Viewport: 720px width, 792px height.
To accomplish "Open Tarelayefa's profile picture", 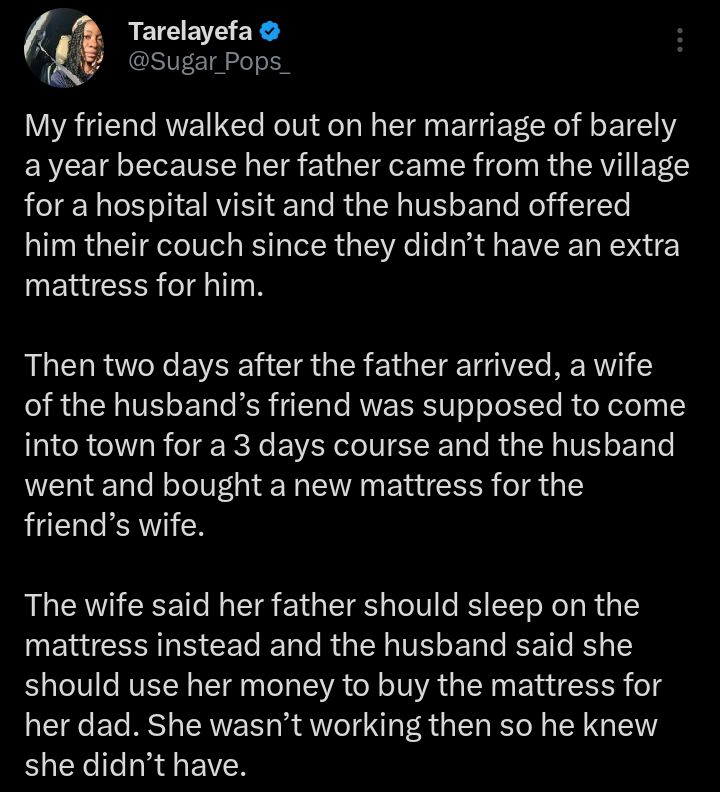I will coord(65,50).
